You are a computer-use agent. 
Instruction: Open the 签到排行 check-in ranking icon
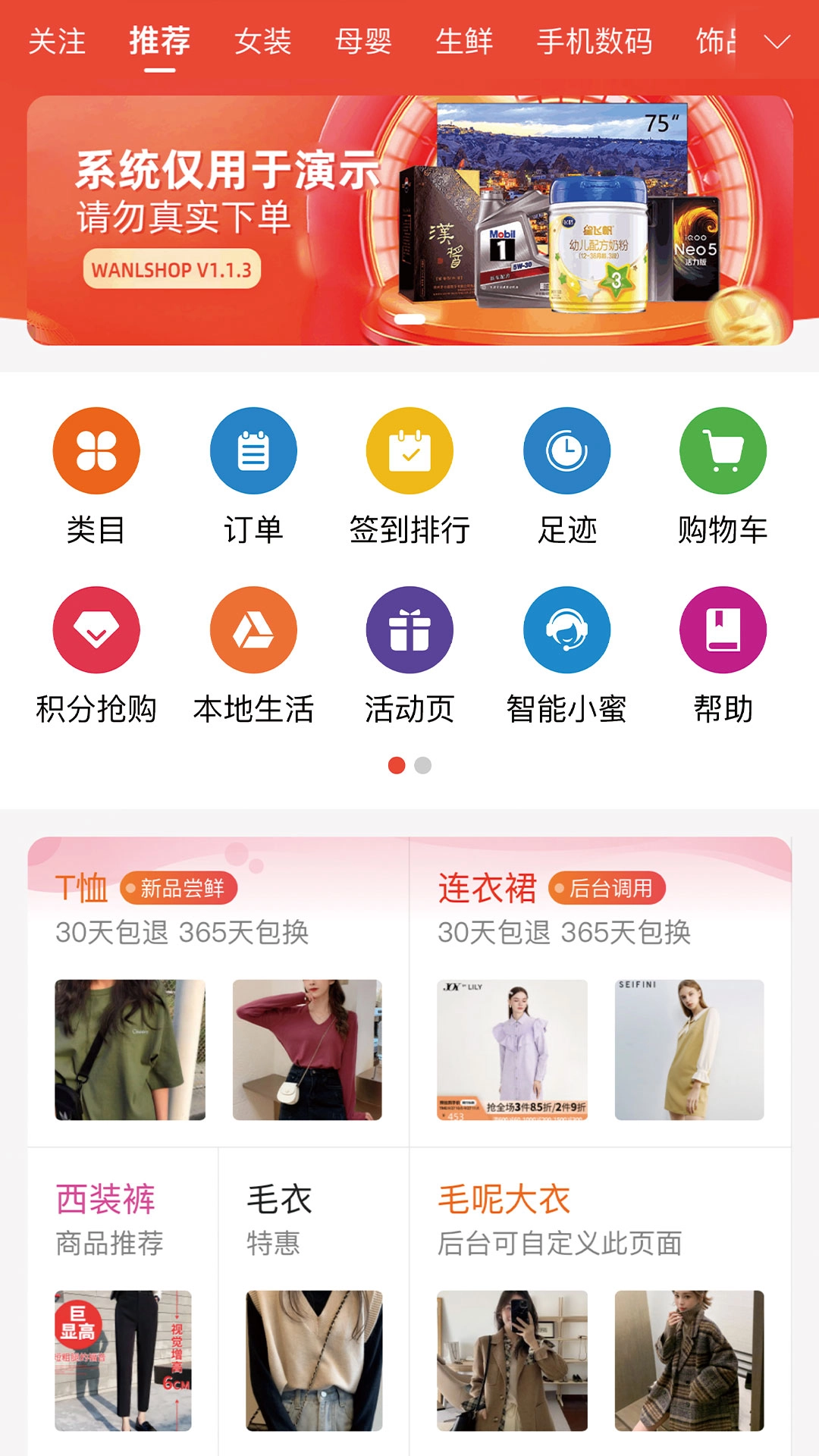(x=409, y=450)
